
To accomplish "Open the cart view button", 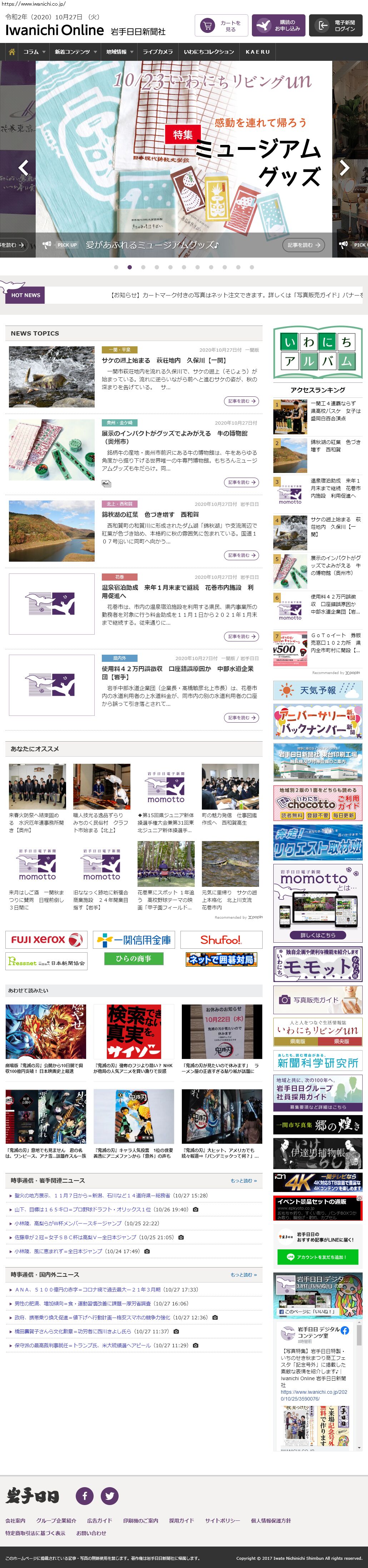I will tap(222, 25).
